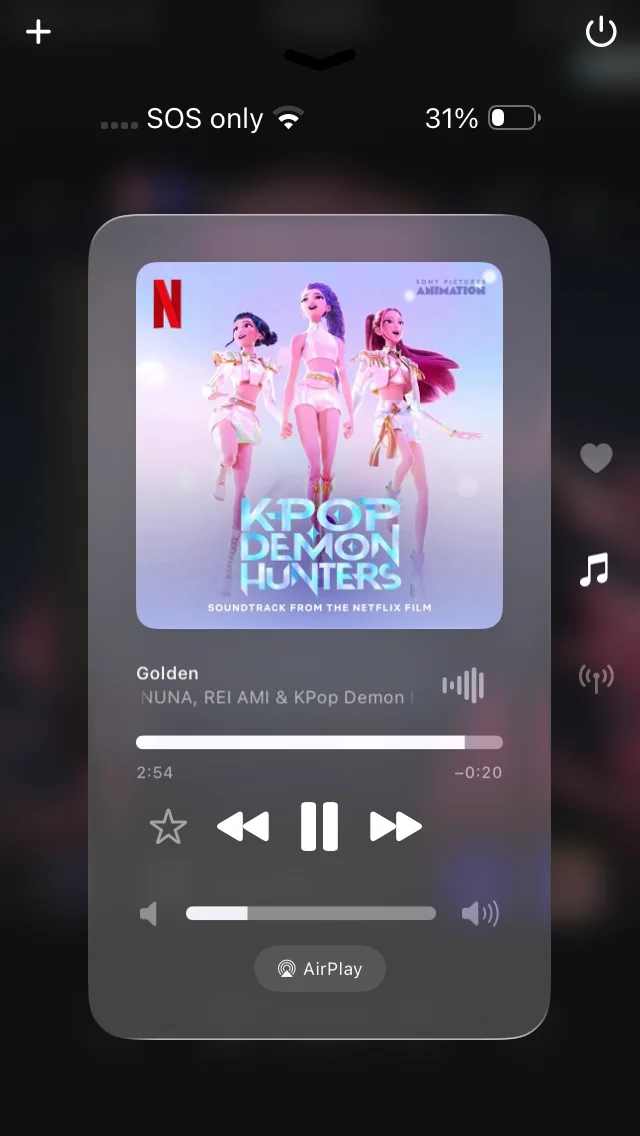The height and width of the screenshot is (1136, 640).
Task: Collapse Control Center with the chevron
Action: (x=319, y=60)
